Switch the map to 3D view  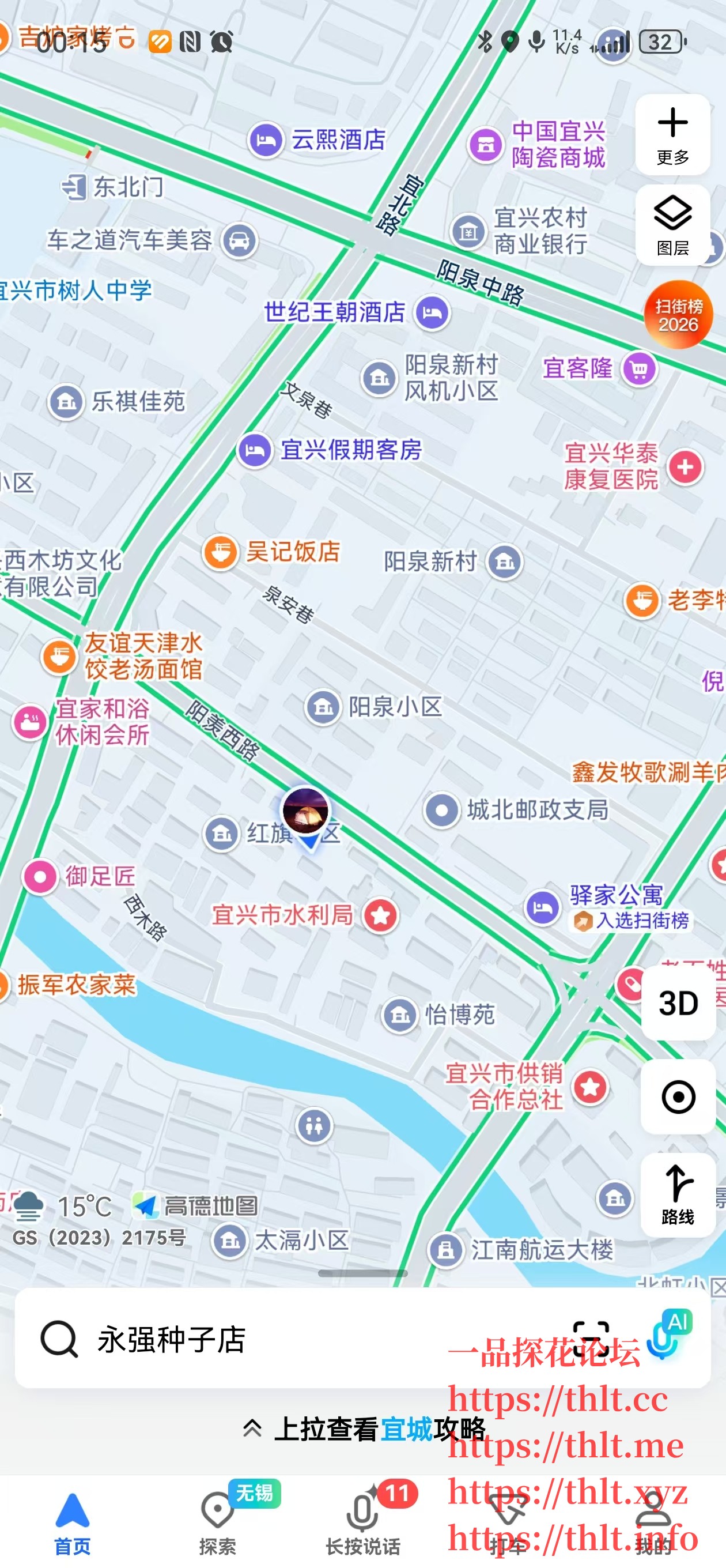pyautogui.click(x=678, y=1003)
